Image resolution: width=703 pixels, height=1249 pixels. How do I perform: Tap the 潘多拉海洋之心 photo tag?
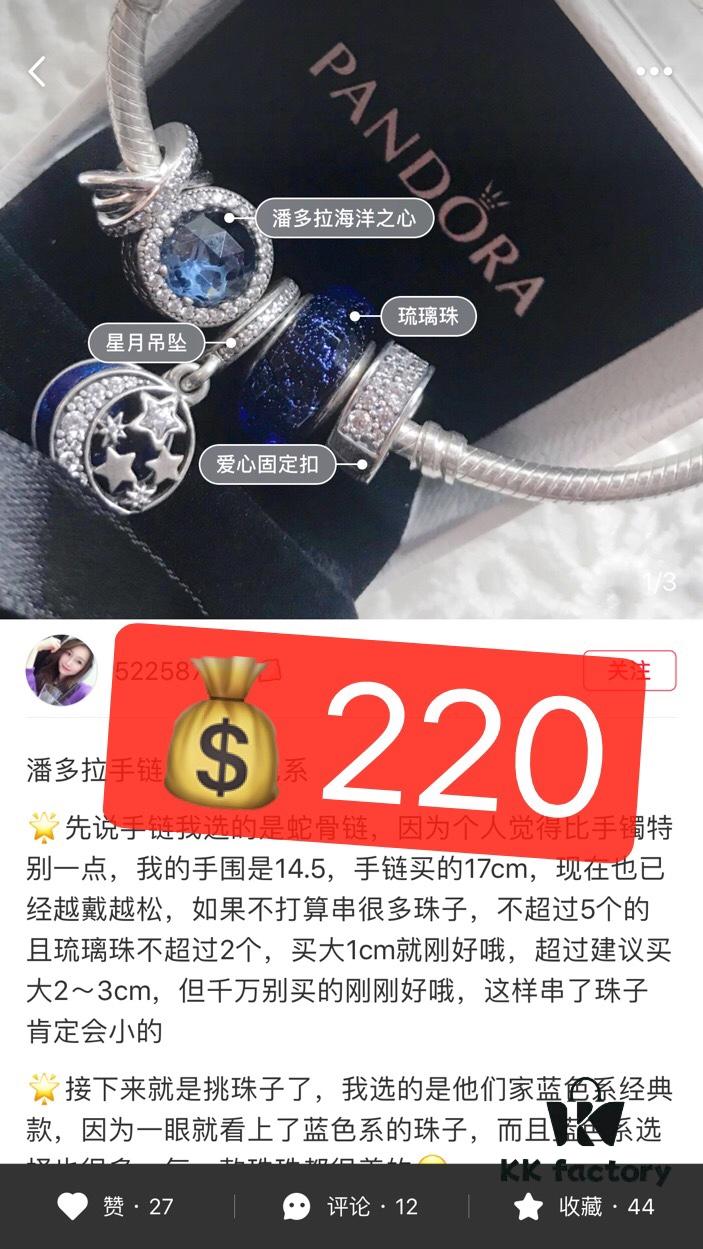pos(344,218)
